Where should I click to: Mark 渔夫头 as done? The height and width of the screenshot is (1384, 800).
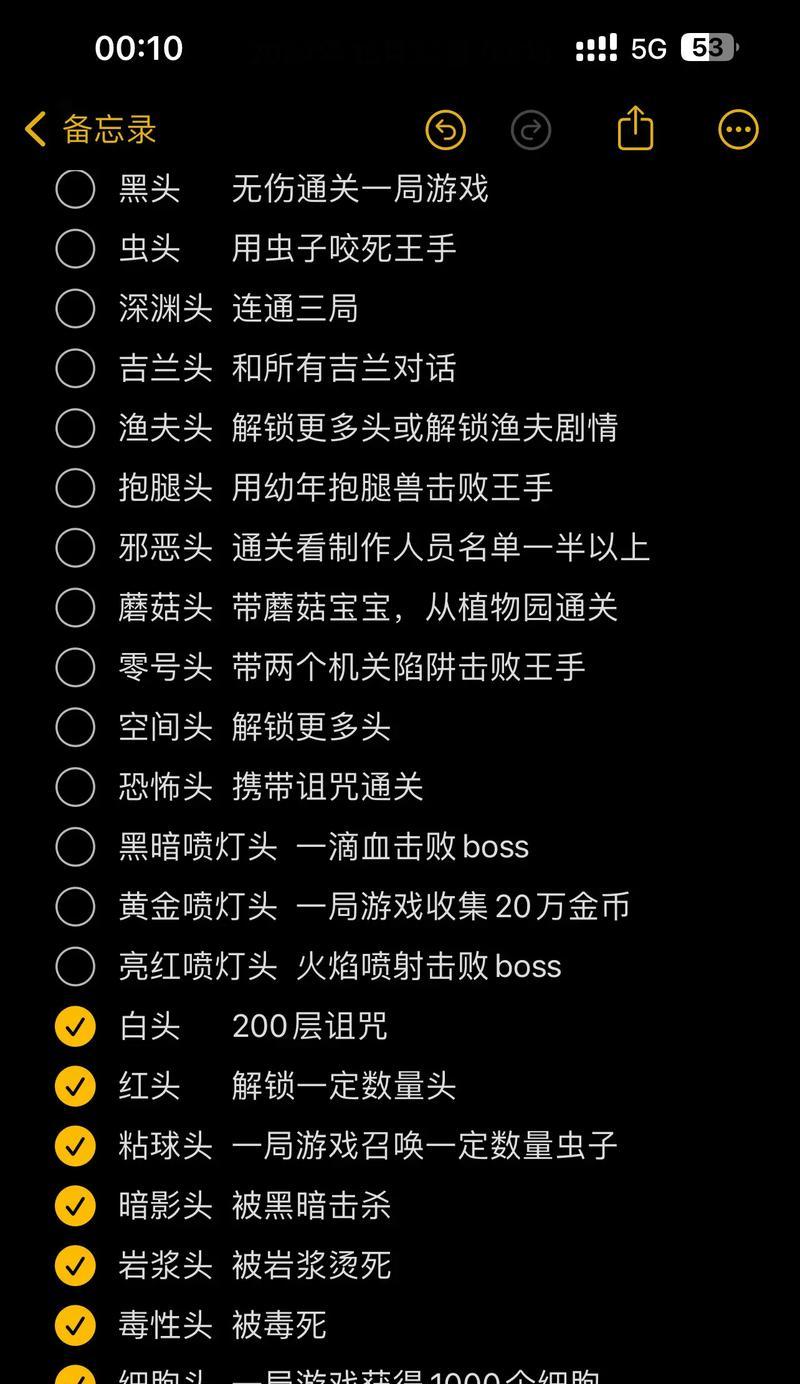coord(75,428)
